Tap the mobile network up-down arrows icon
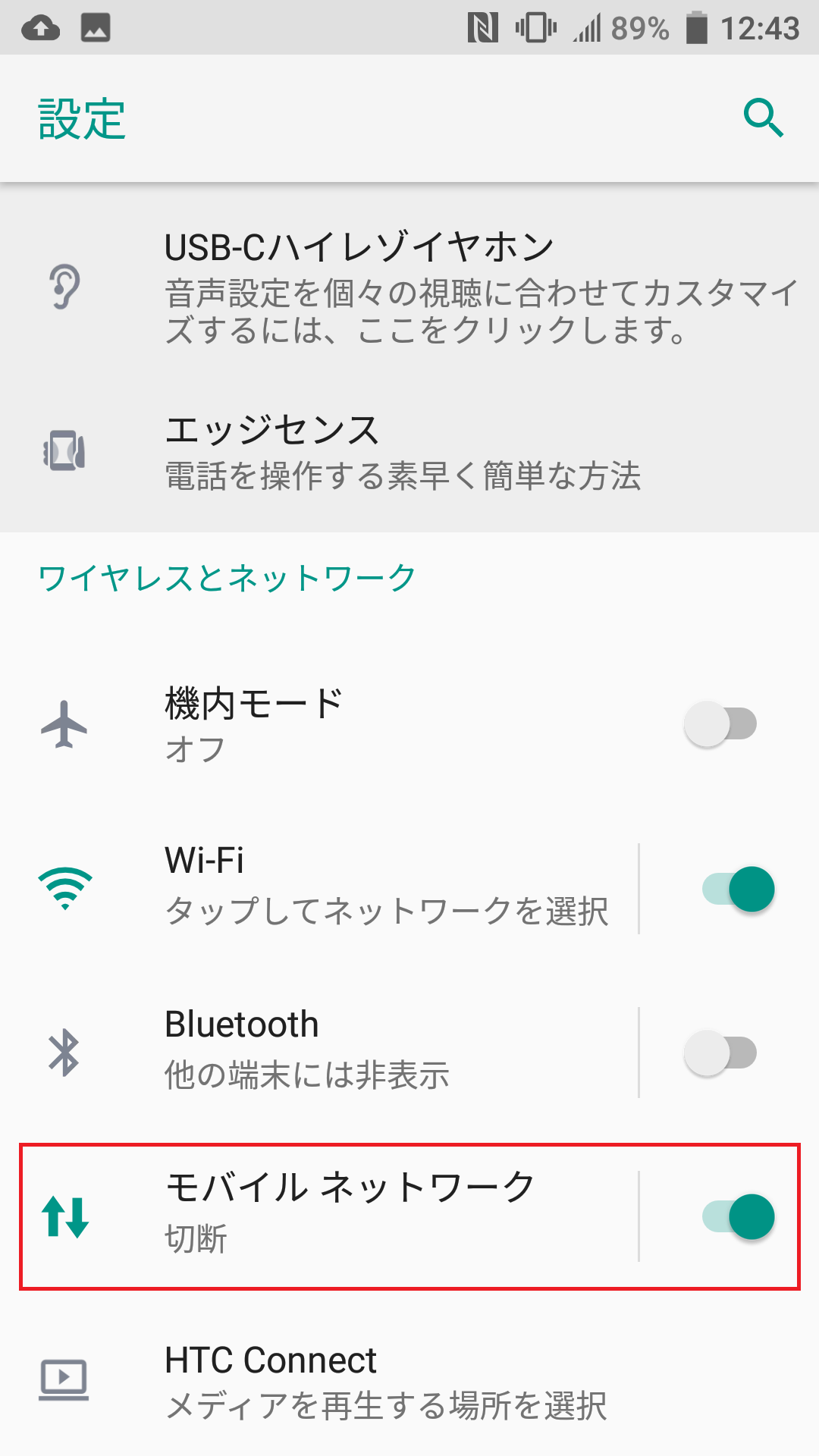This screenshot has width=819, height=1456. tap(65, 1213)
